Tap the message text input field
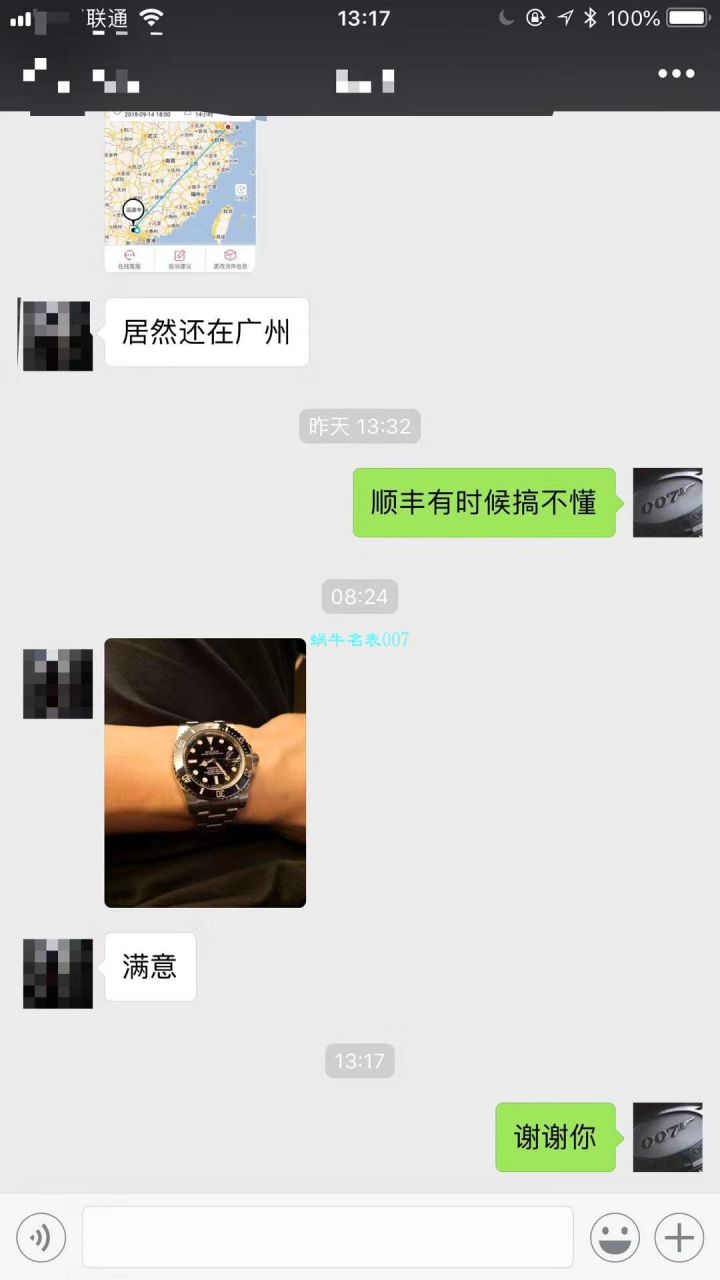 [327, 1237]
